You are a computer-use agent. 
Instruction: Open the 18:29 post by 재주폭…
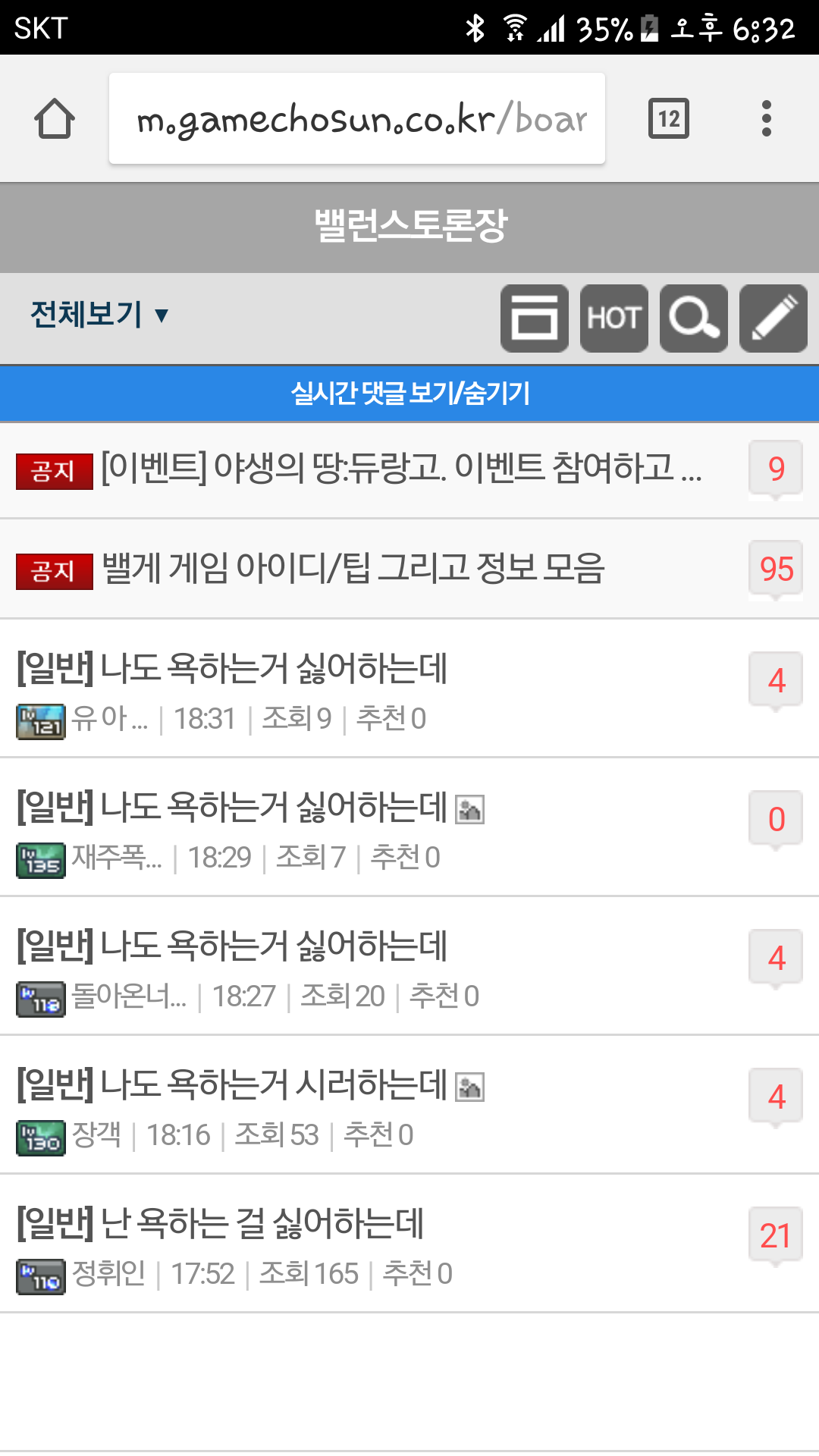pyautogui.click(x=232, y=808)
